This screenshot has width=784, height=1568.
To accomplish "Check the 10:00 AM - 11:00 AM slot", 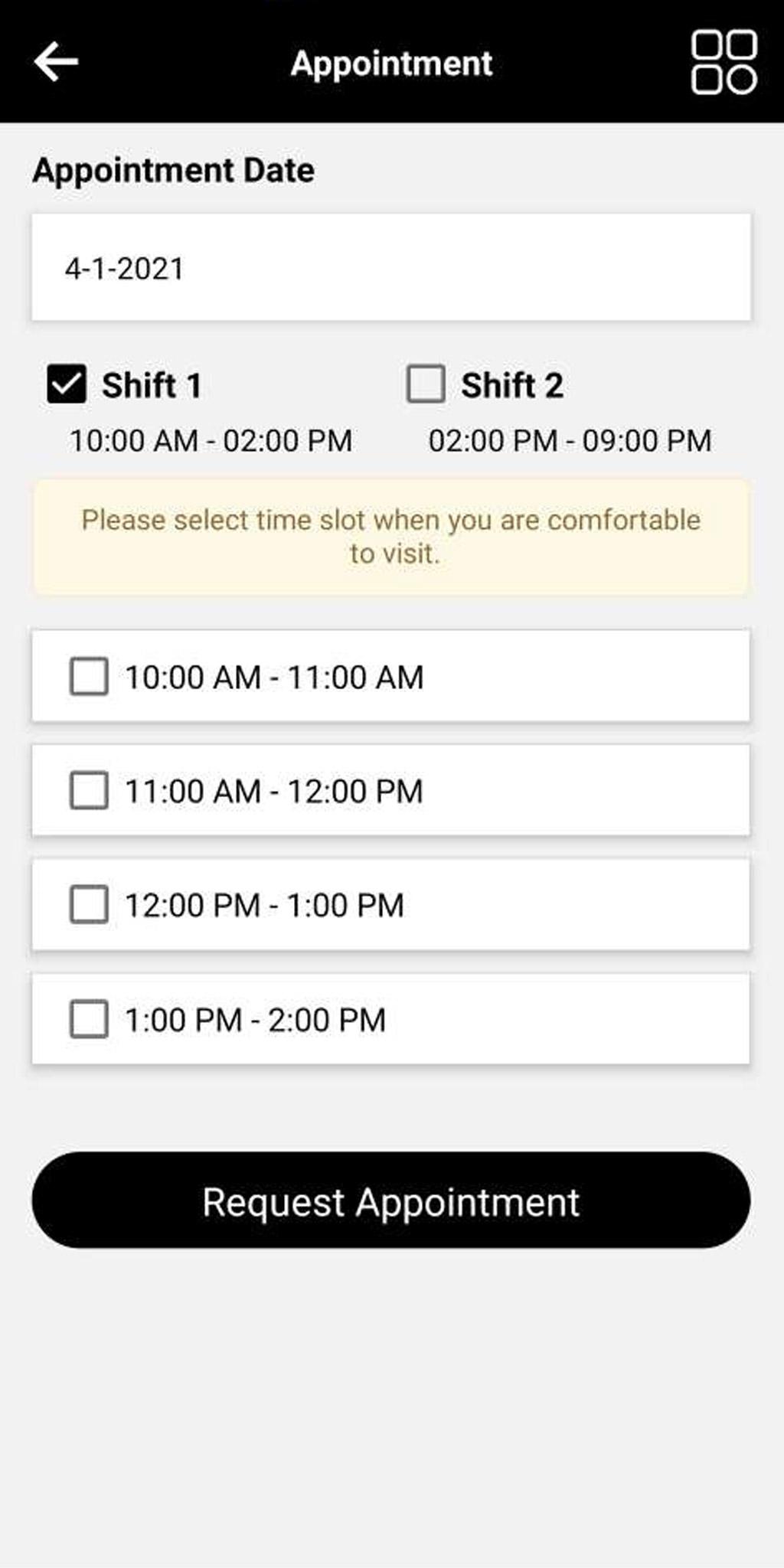I will [x=89, y=677].
